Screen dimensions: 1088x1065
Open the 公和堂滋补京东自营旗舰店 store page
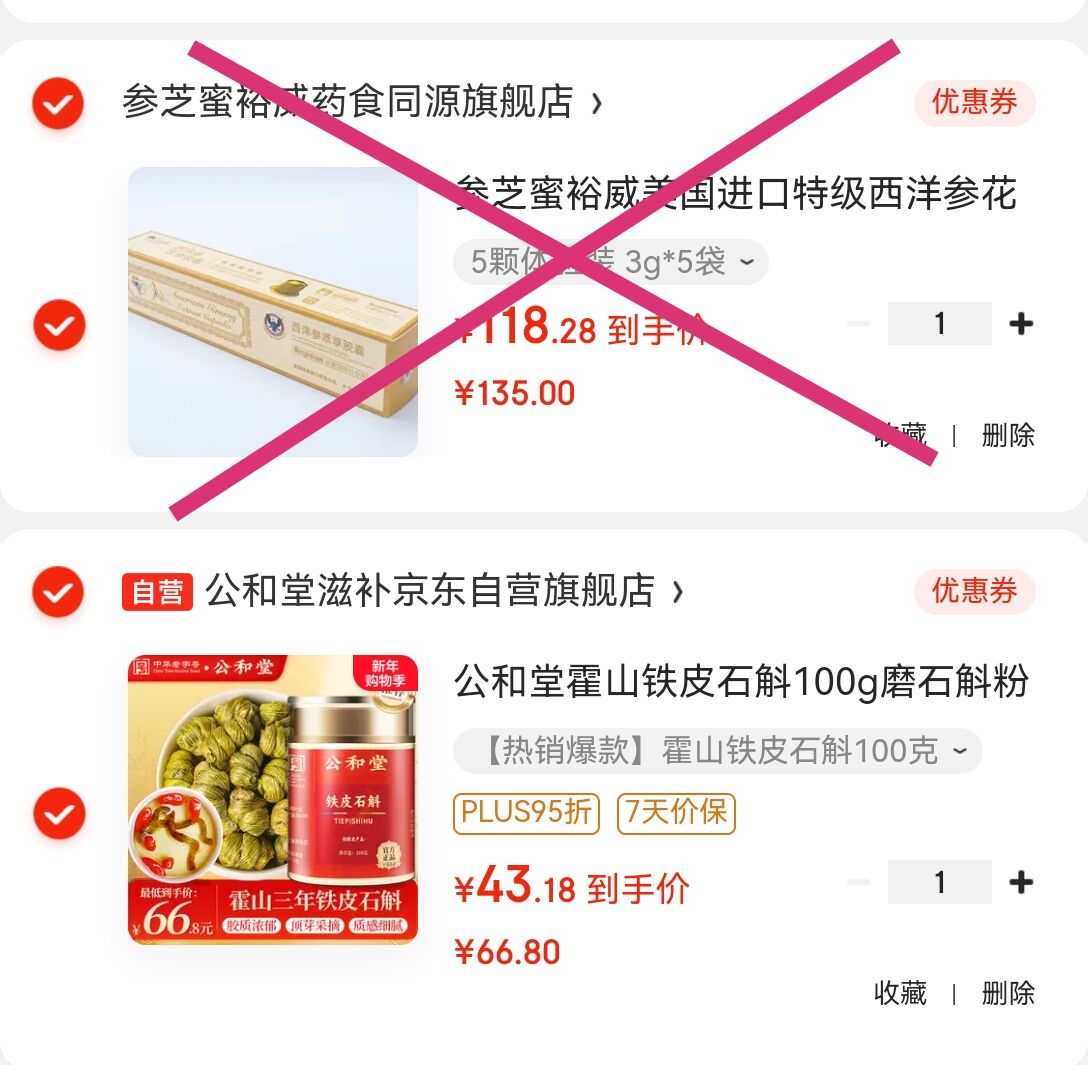click(x=440, y=591)
